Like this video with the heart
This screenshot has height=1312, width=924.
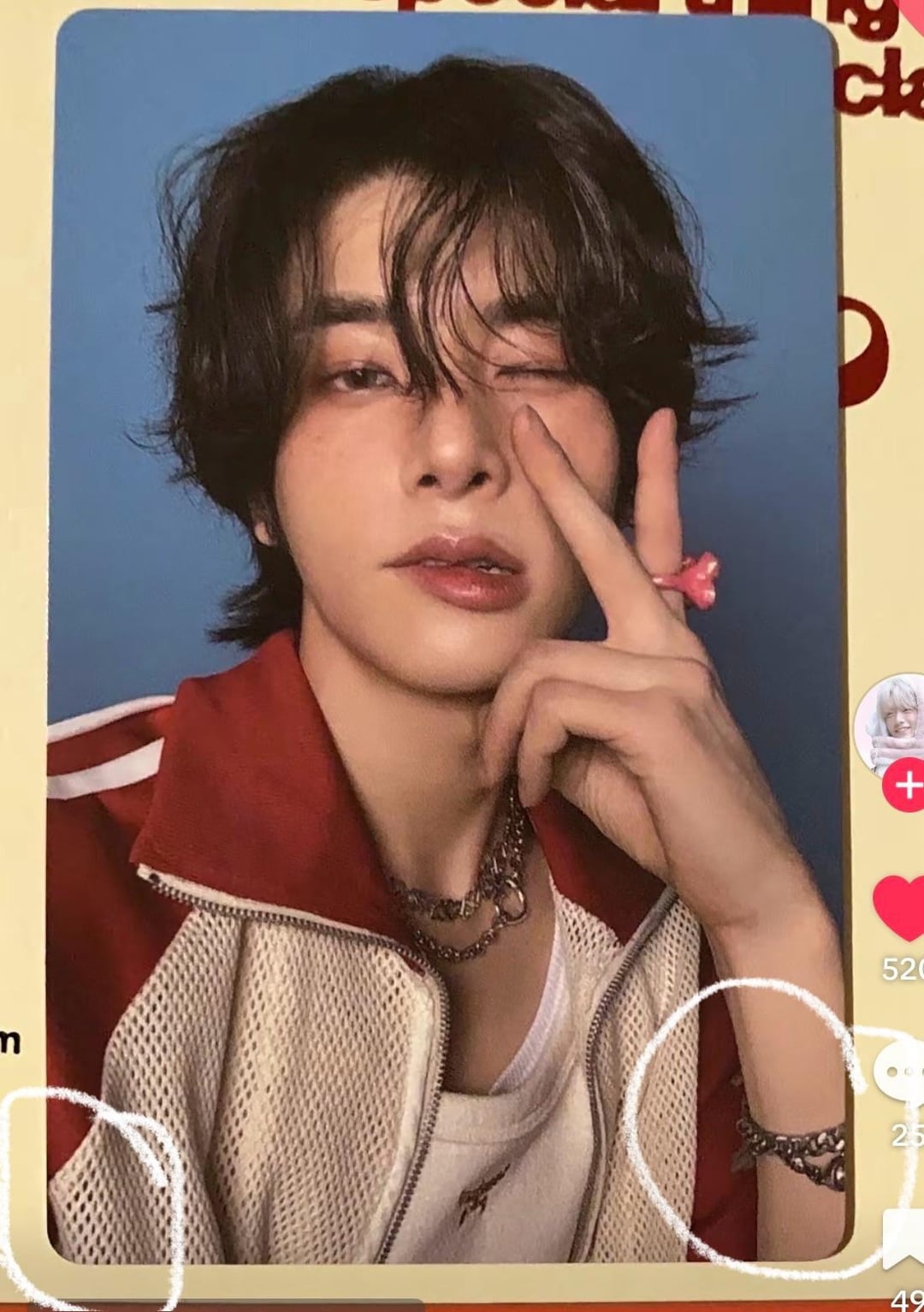pyautogui.click(x=900, y=907)
